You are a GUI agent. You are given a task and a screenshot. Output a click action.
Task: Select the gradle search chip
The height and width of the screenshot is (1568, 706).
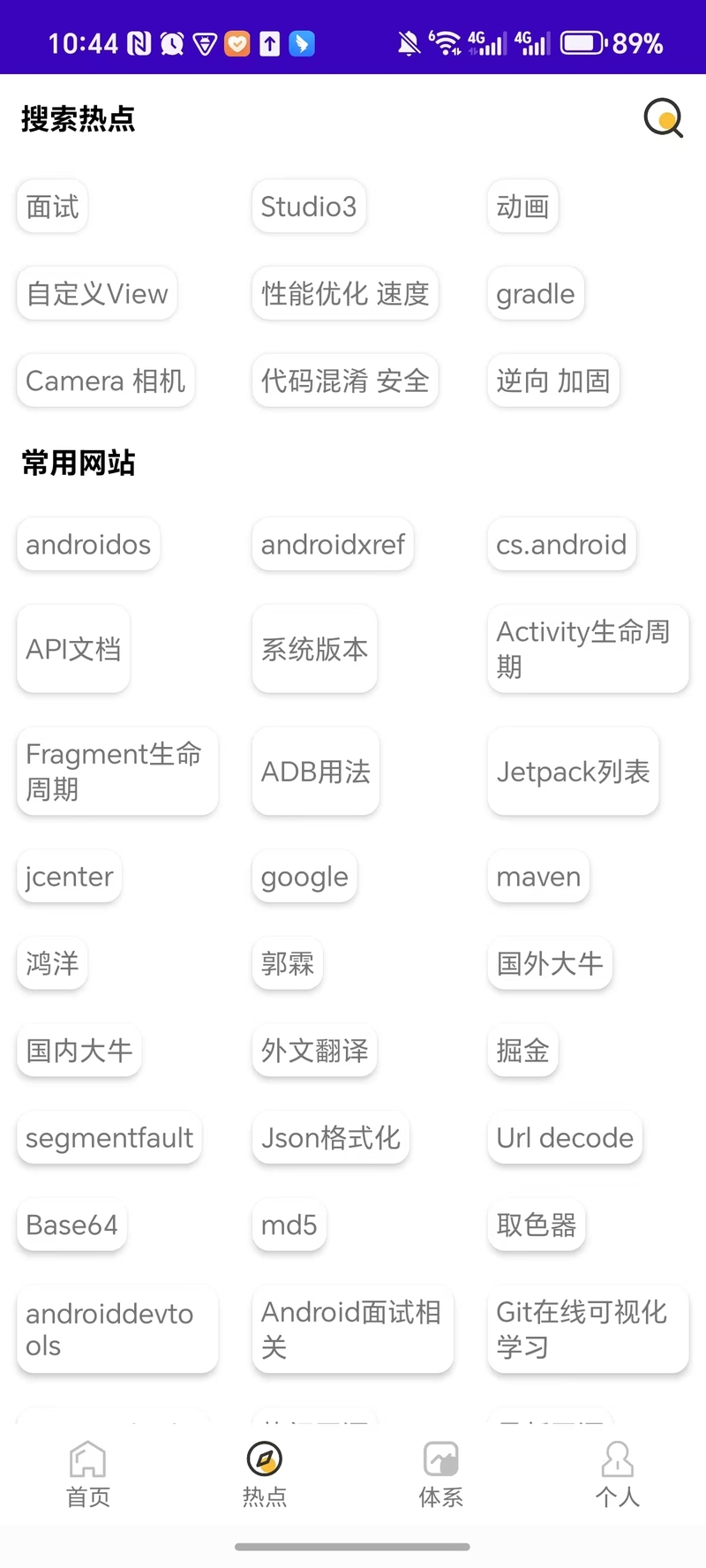pos(536,293)
